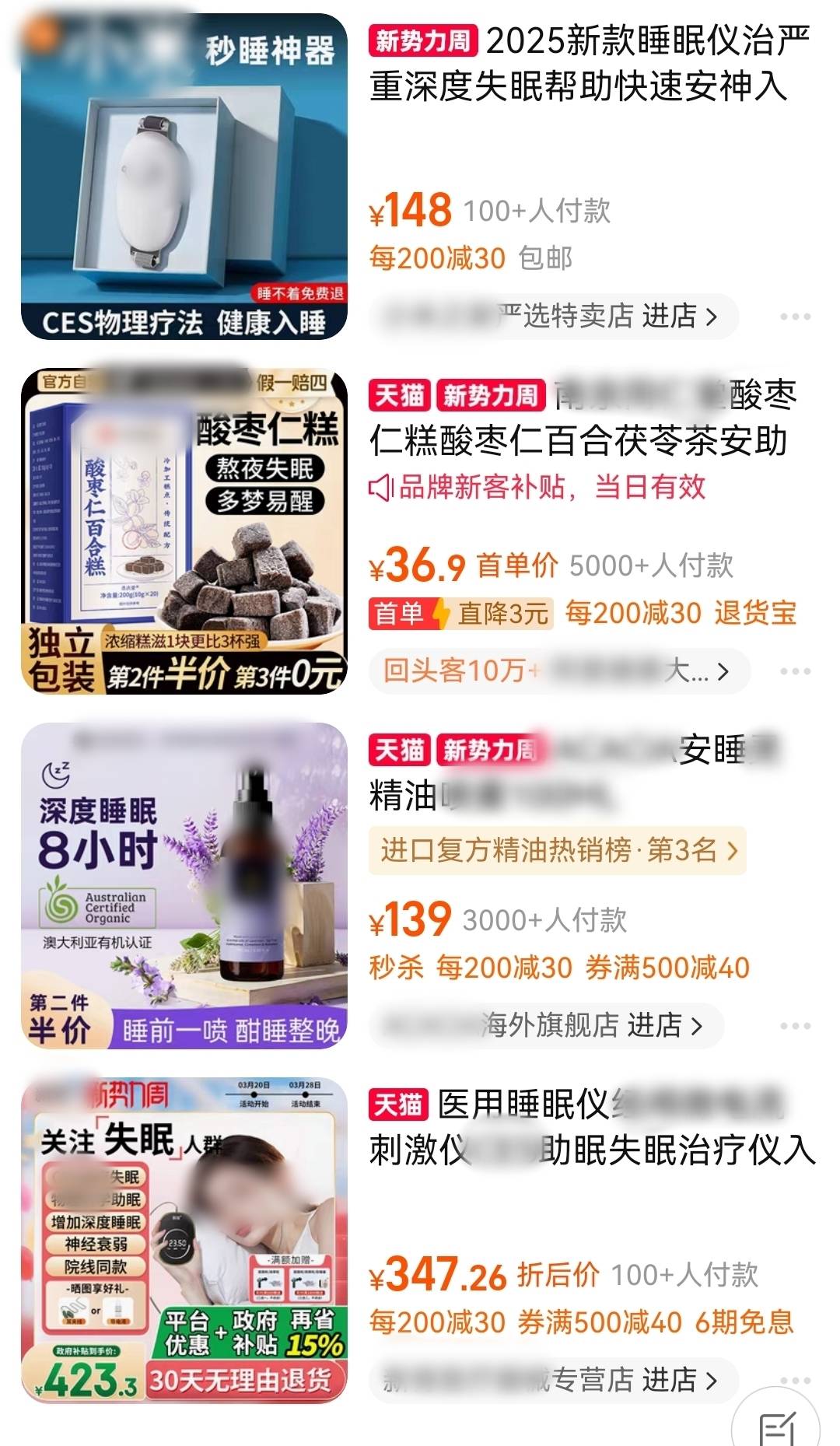
Task: Tap the floating feedback note icon
Action: coord(777,1425)
